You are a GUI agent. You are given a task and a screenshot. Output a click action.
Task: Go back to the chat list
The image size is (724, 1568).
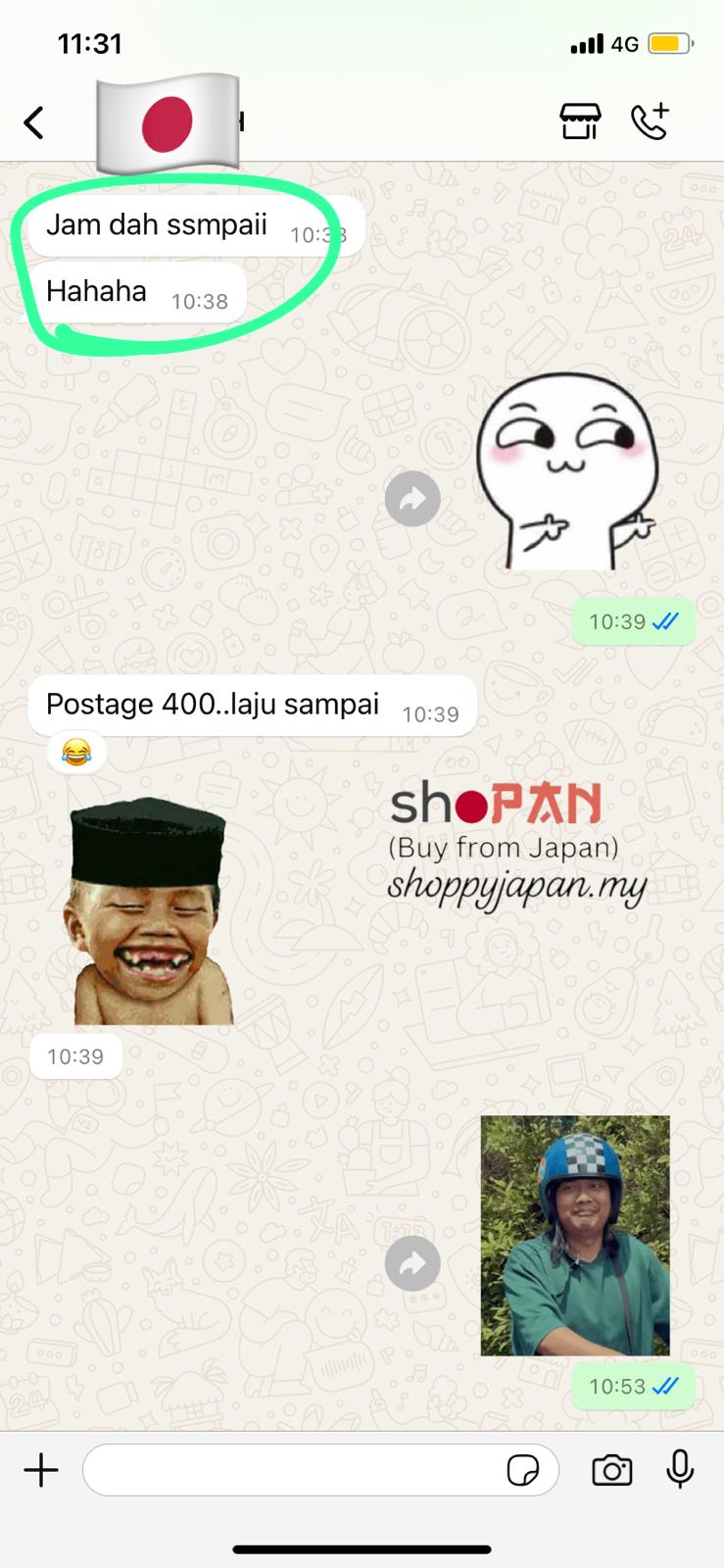[34, 123]
